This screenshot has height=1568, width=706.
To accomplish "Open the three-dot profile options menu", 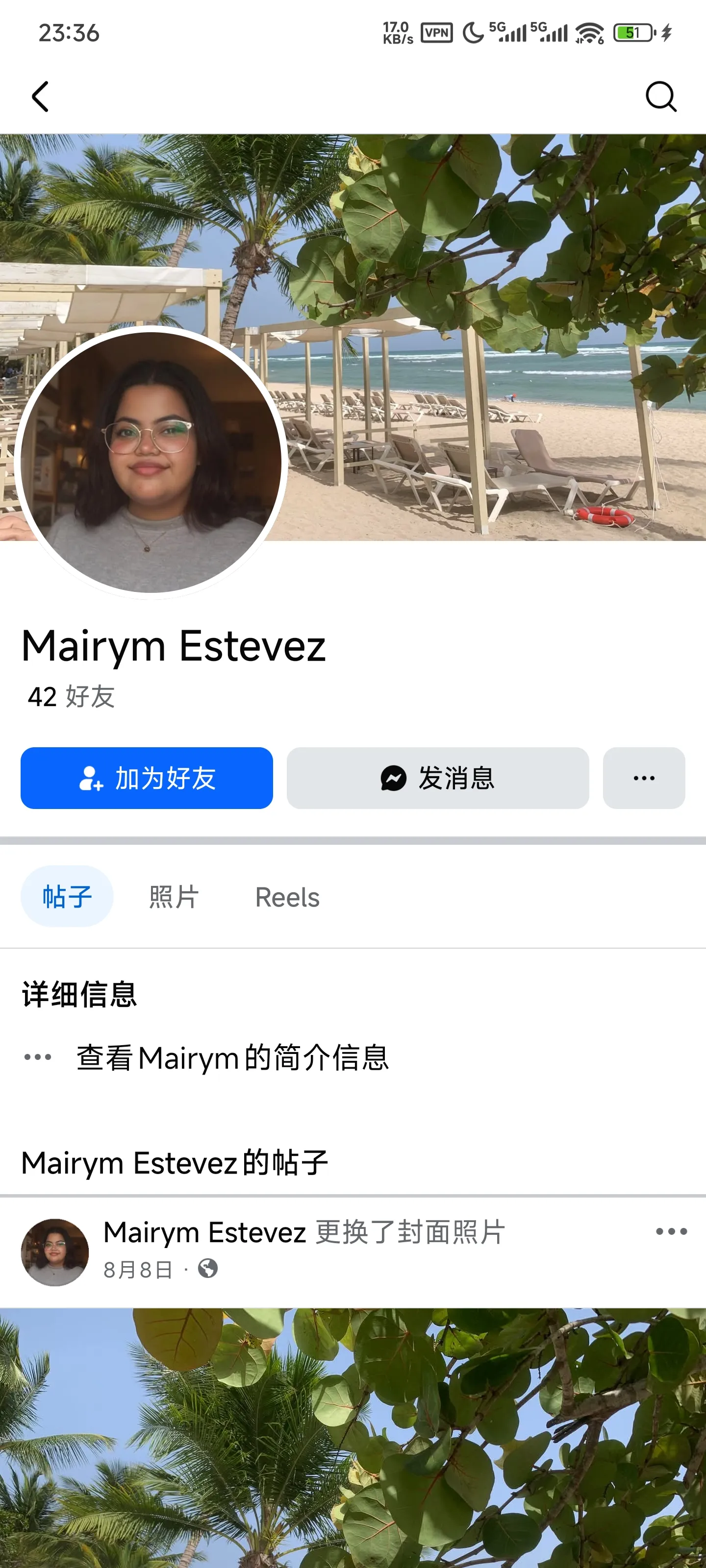I will click(644, 778).
